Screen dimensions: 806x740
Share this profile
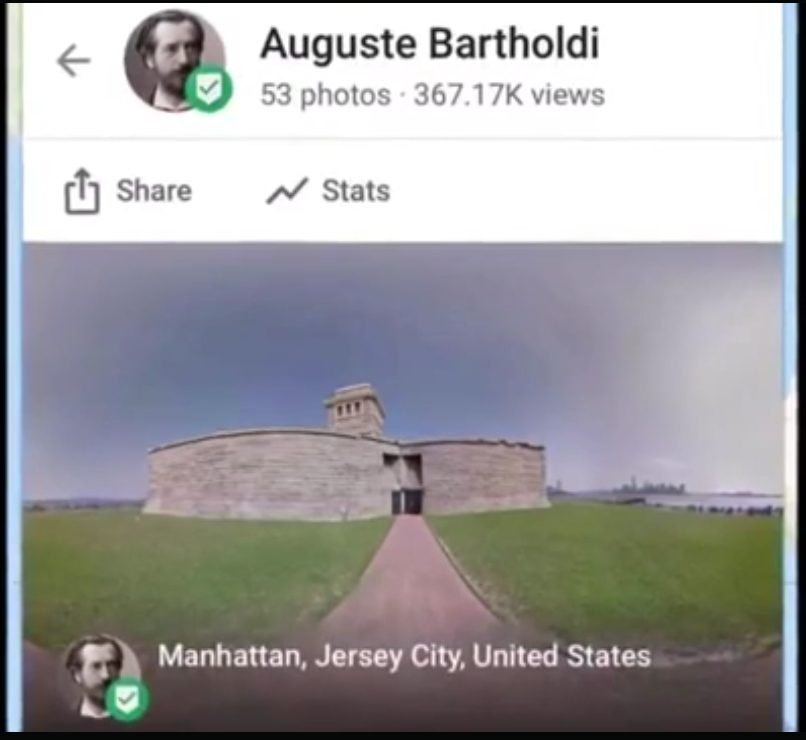[x=127, y=191]
